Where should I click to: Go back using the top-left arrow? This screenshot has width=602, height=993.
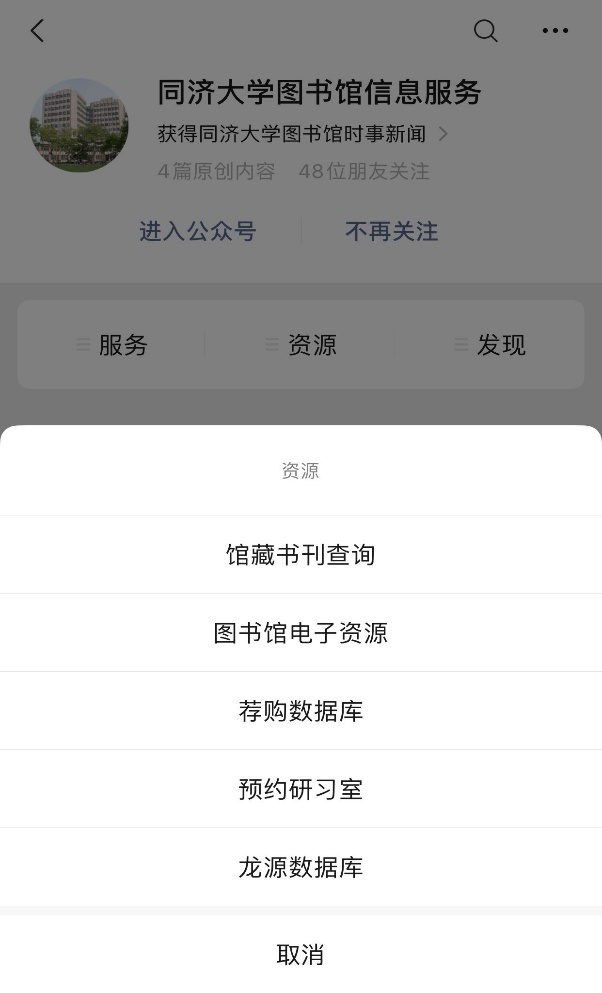point(37,30)
